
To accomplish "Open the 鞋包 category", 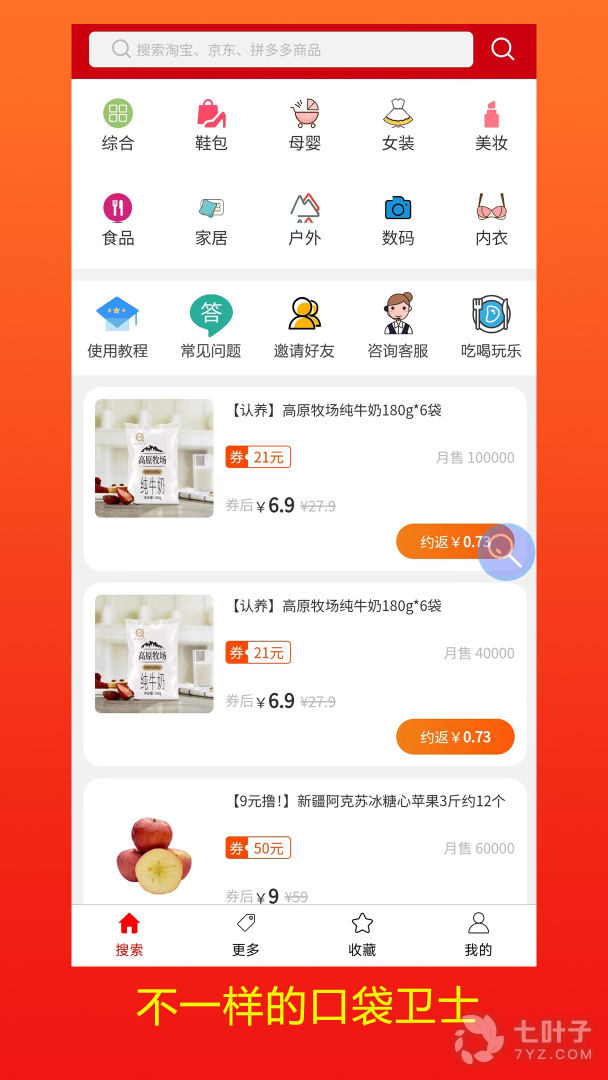I will coord(211,125).
